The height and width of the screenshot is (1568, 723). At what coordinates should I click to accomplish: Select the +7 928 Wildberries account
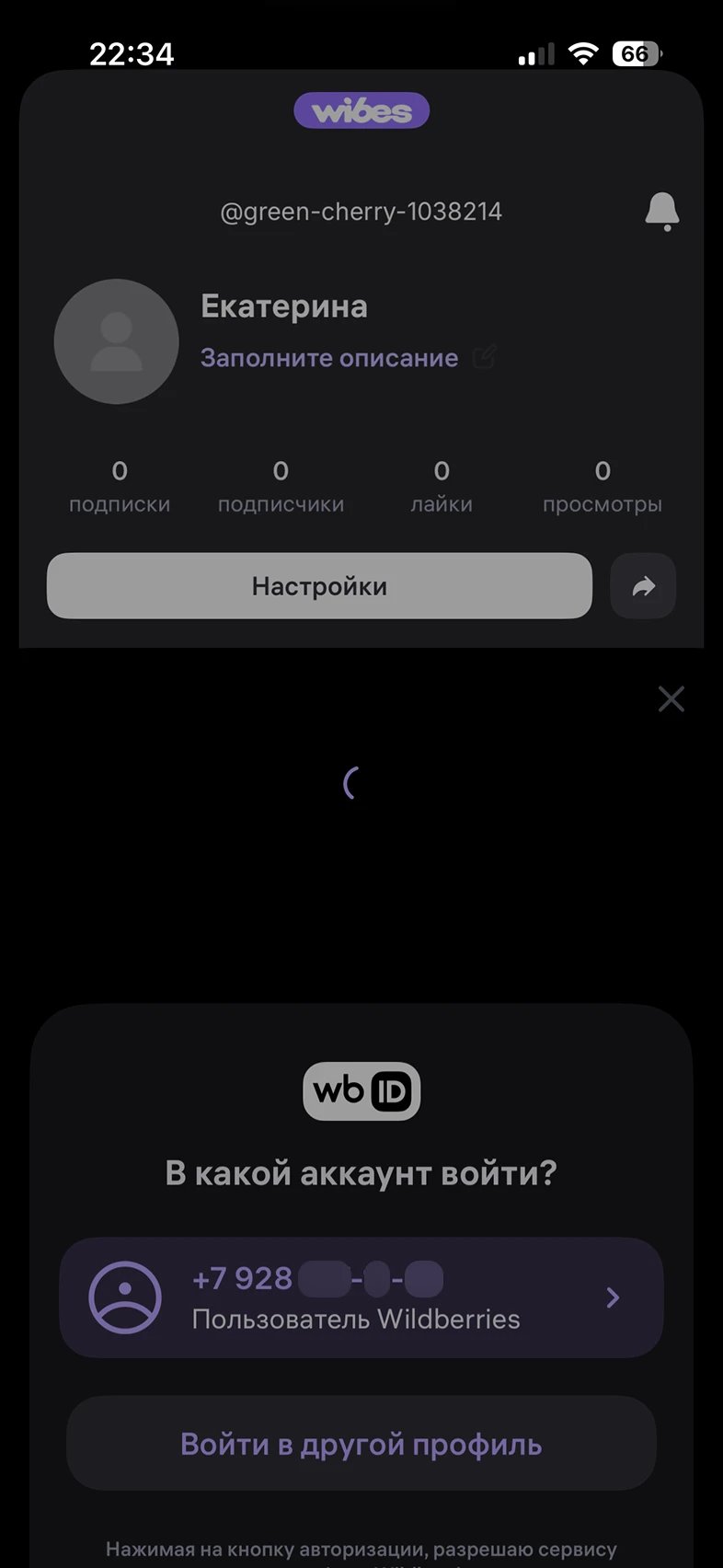coord(361,1297)
